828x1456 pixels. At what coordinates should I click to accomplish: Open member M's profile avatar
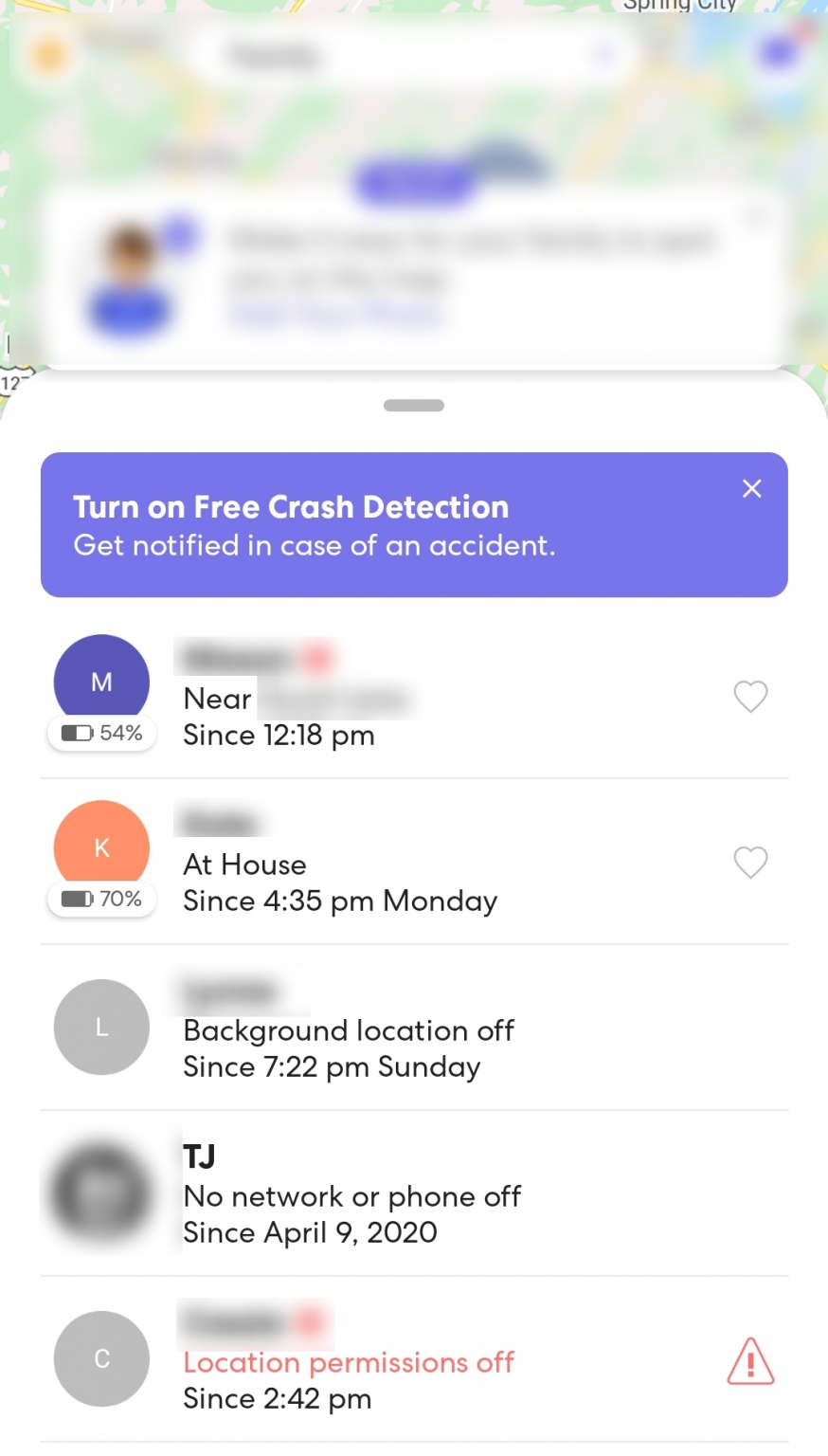101,680
